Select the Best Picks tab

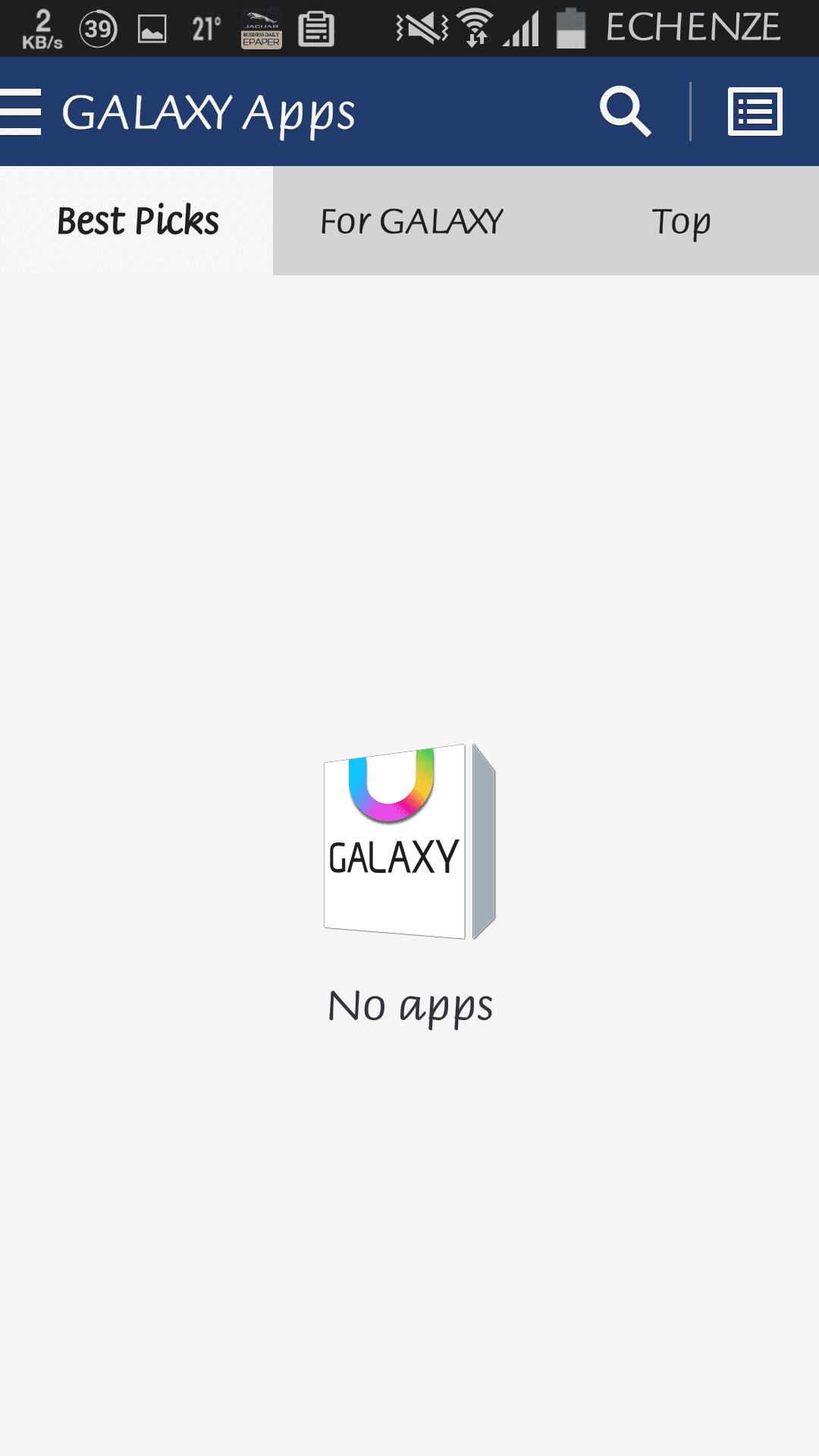(137, 221)
